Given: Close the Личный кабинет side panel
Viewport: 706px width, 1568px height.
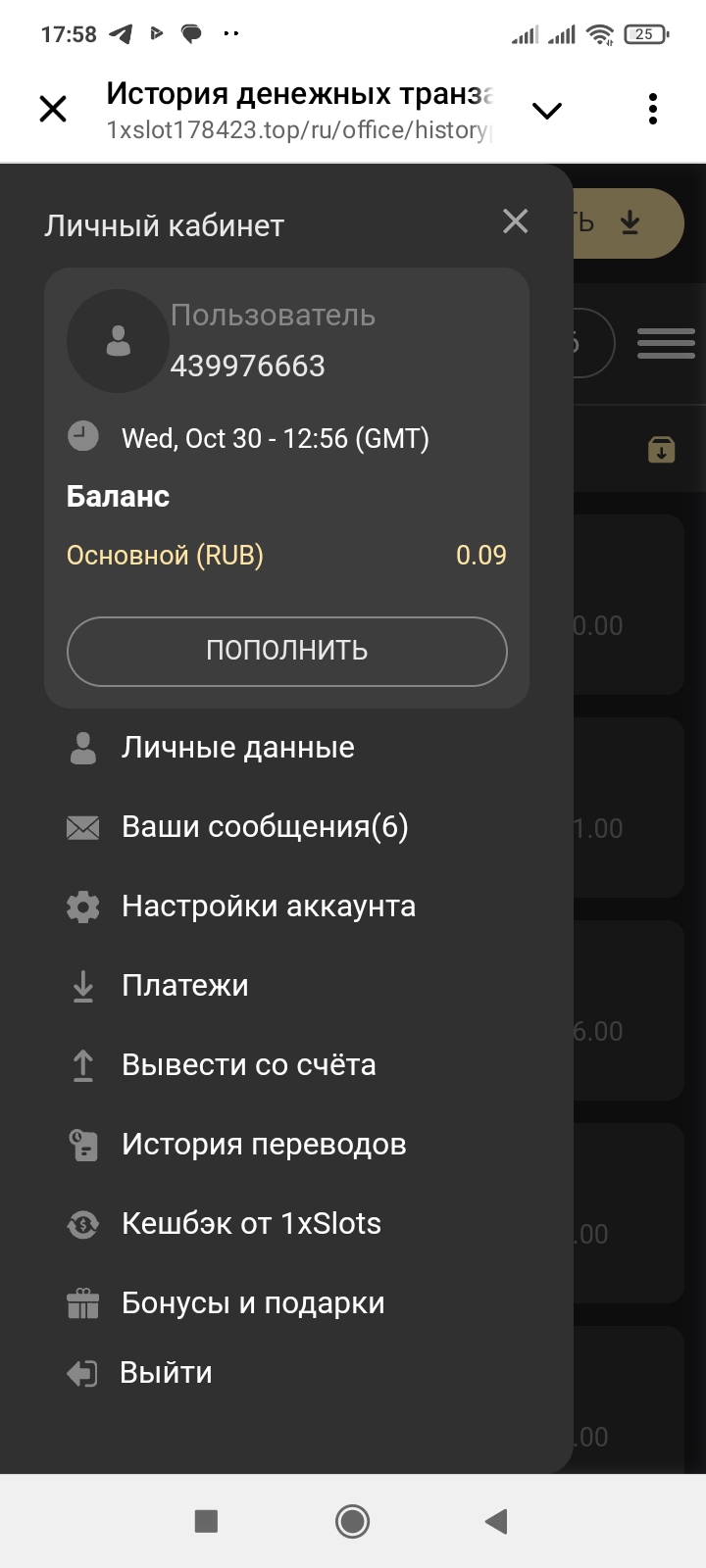Looking at the screenshot, I should pos(515,221).
